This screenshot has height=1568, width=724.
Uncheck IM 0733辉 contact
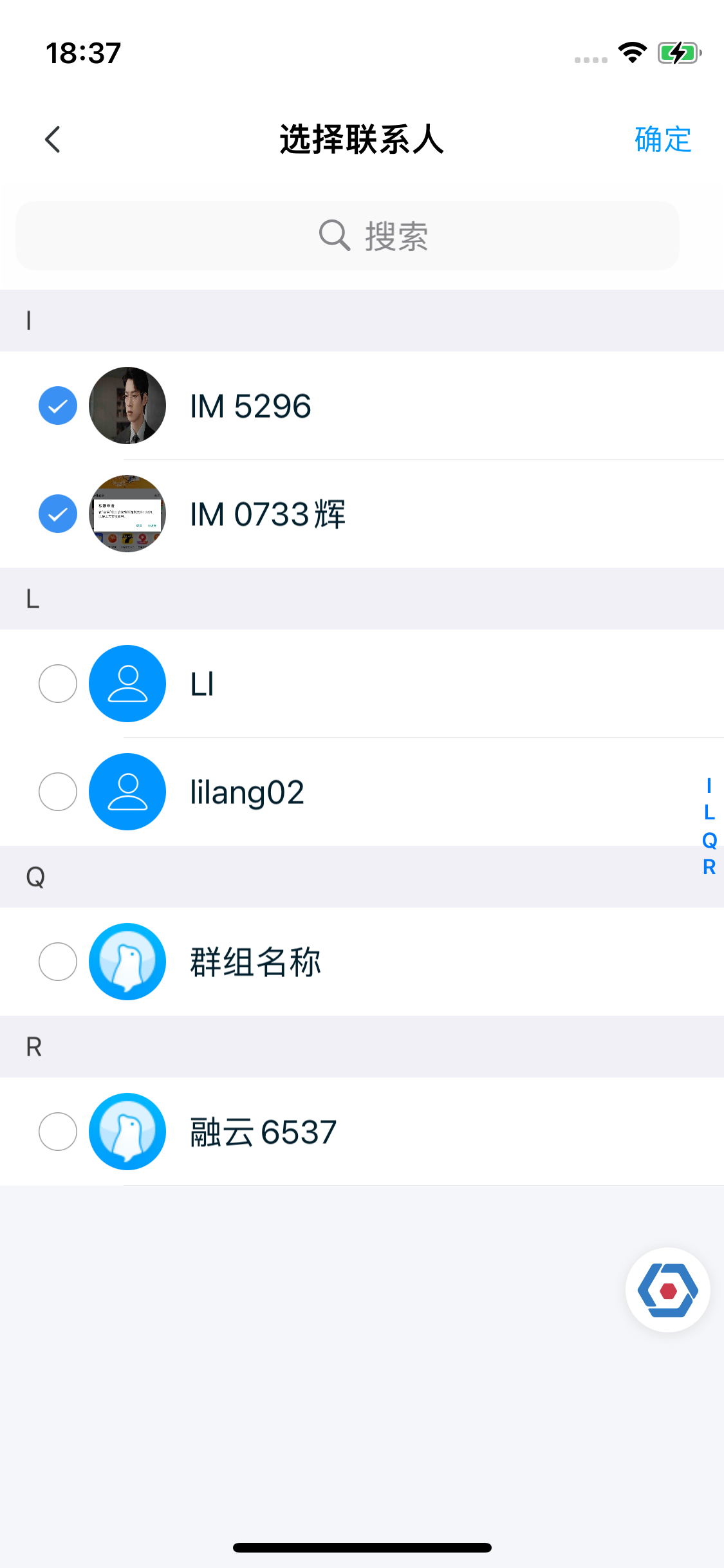pos(57,513)
